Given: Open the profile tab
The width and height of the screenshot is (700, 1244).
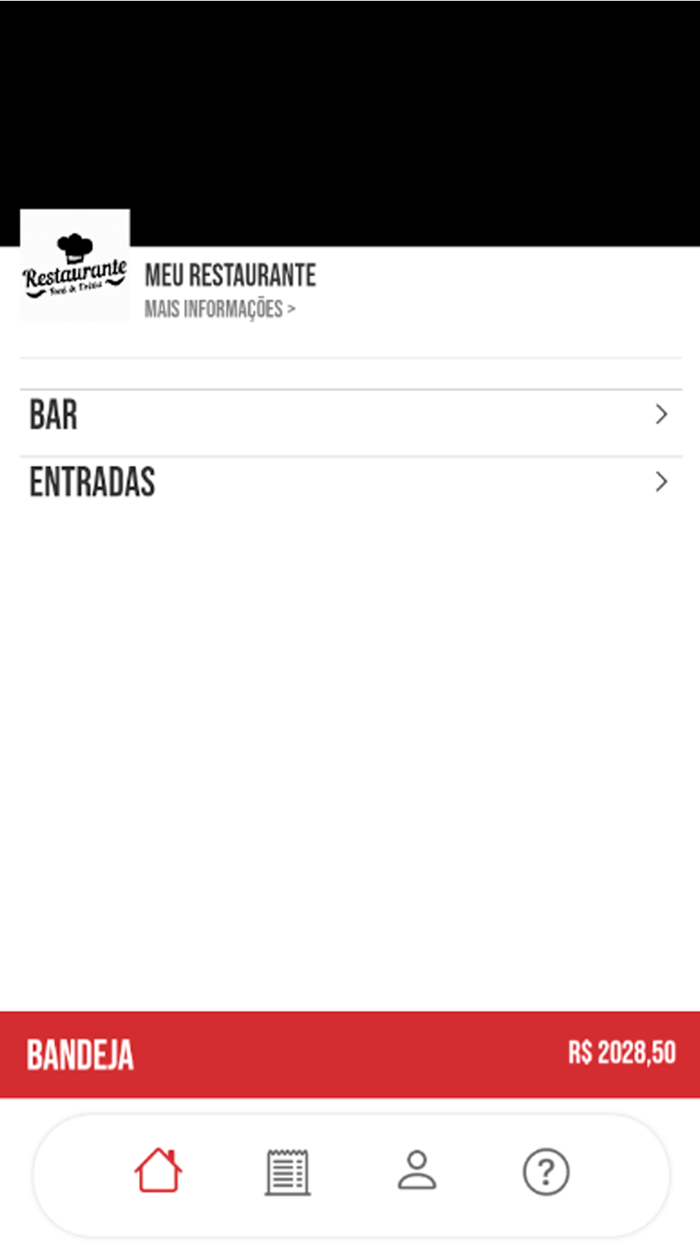Looking at the screenshot, I should [x=417, y=1170].
